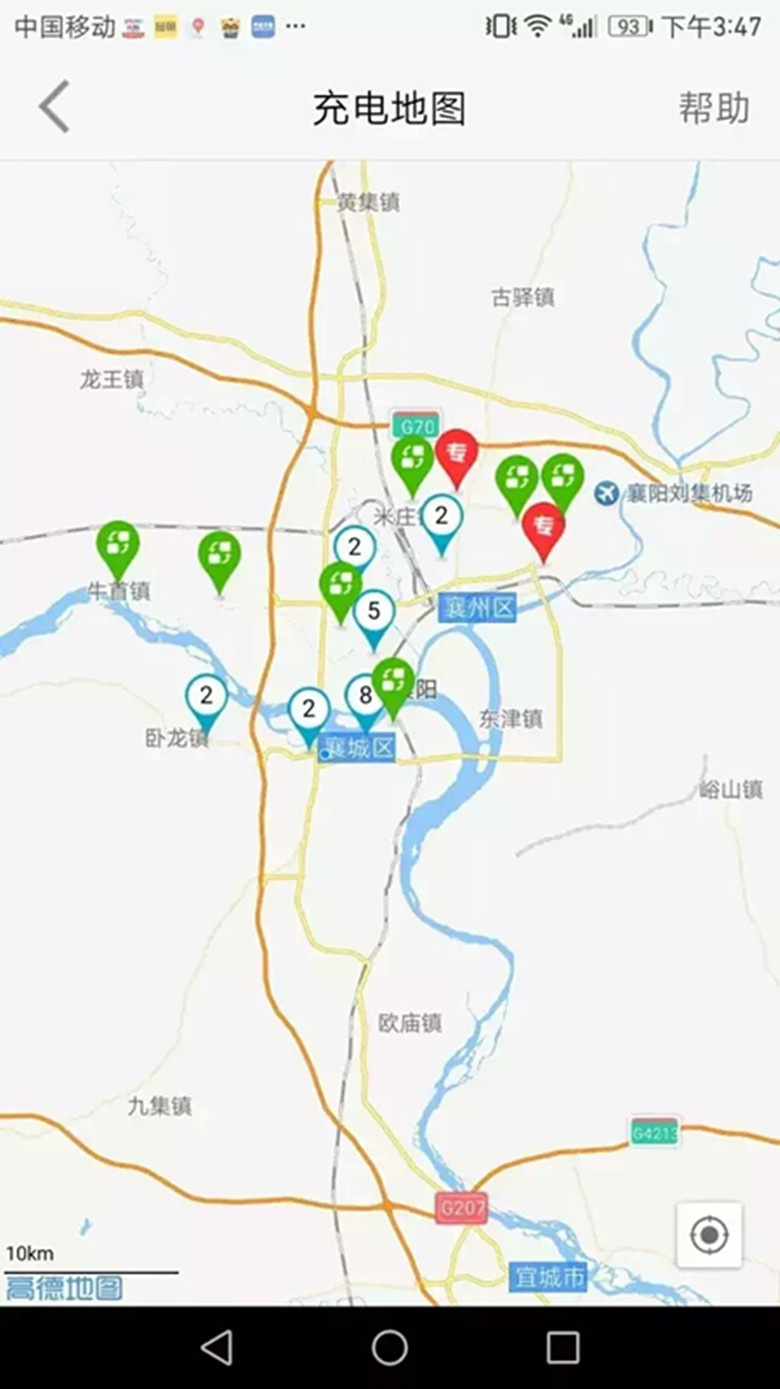Open the cluster marker showing 5 stations

pyautogui.click(x=373, y=619)
